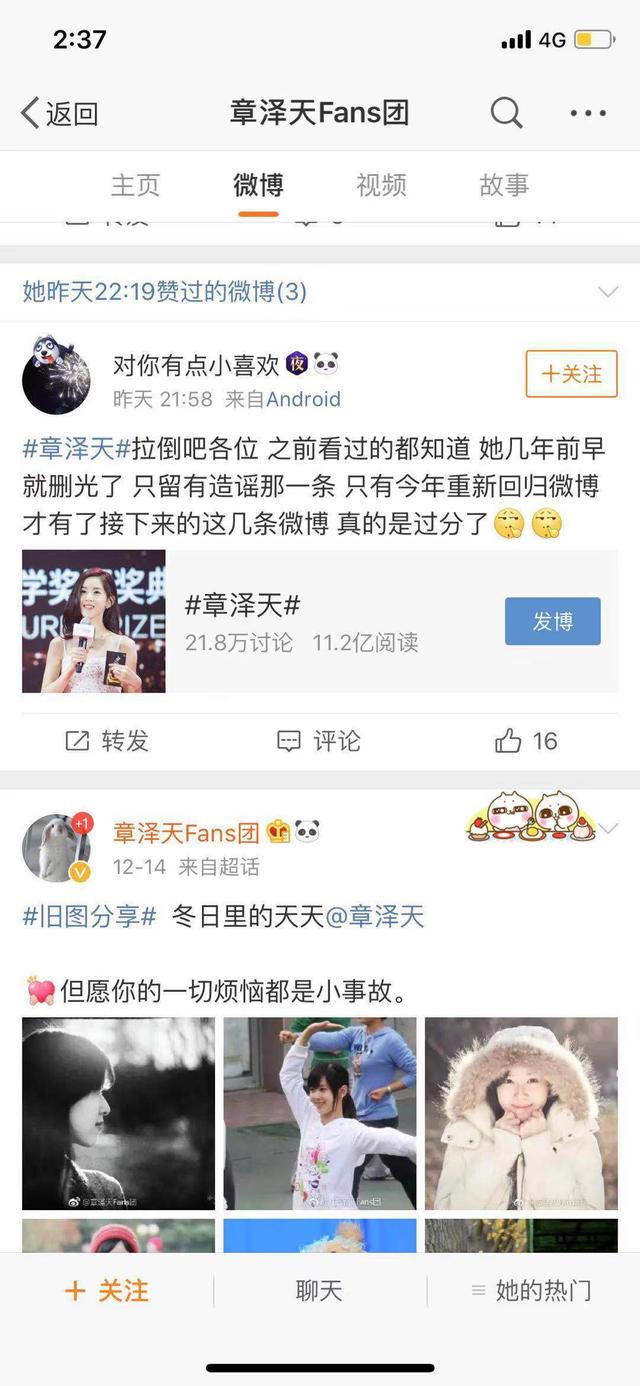
Task: Repost via the 转发 button
Action: click(x=107, y=741)
